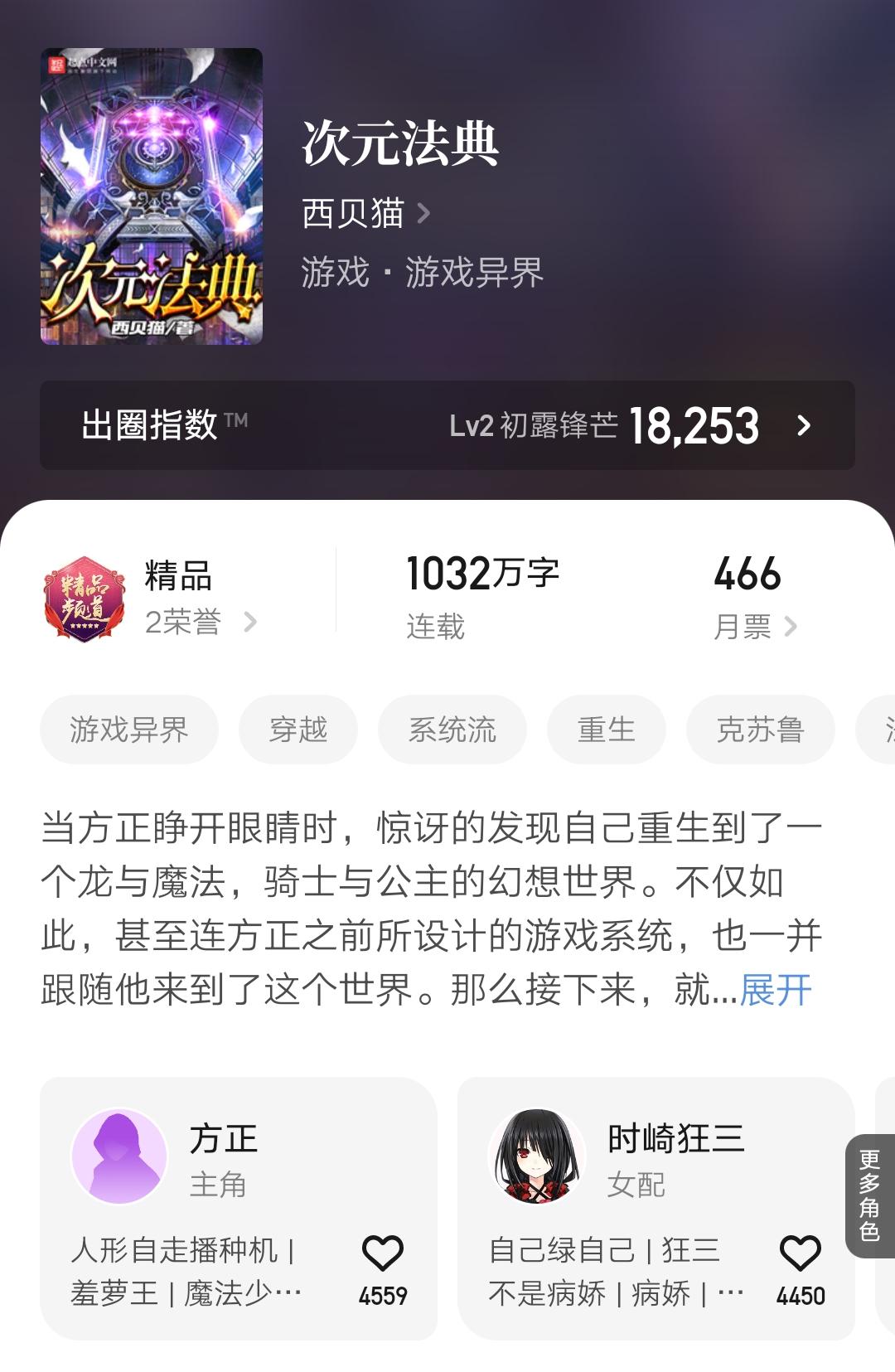Viewport: 895px width, 1372px height.
Task: Tap the 次元法典 book cover
Action: tap(152, 196)
